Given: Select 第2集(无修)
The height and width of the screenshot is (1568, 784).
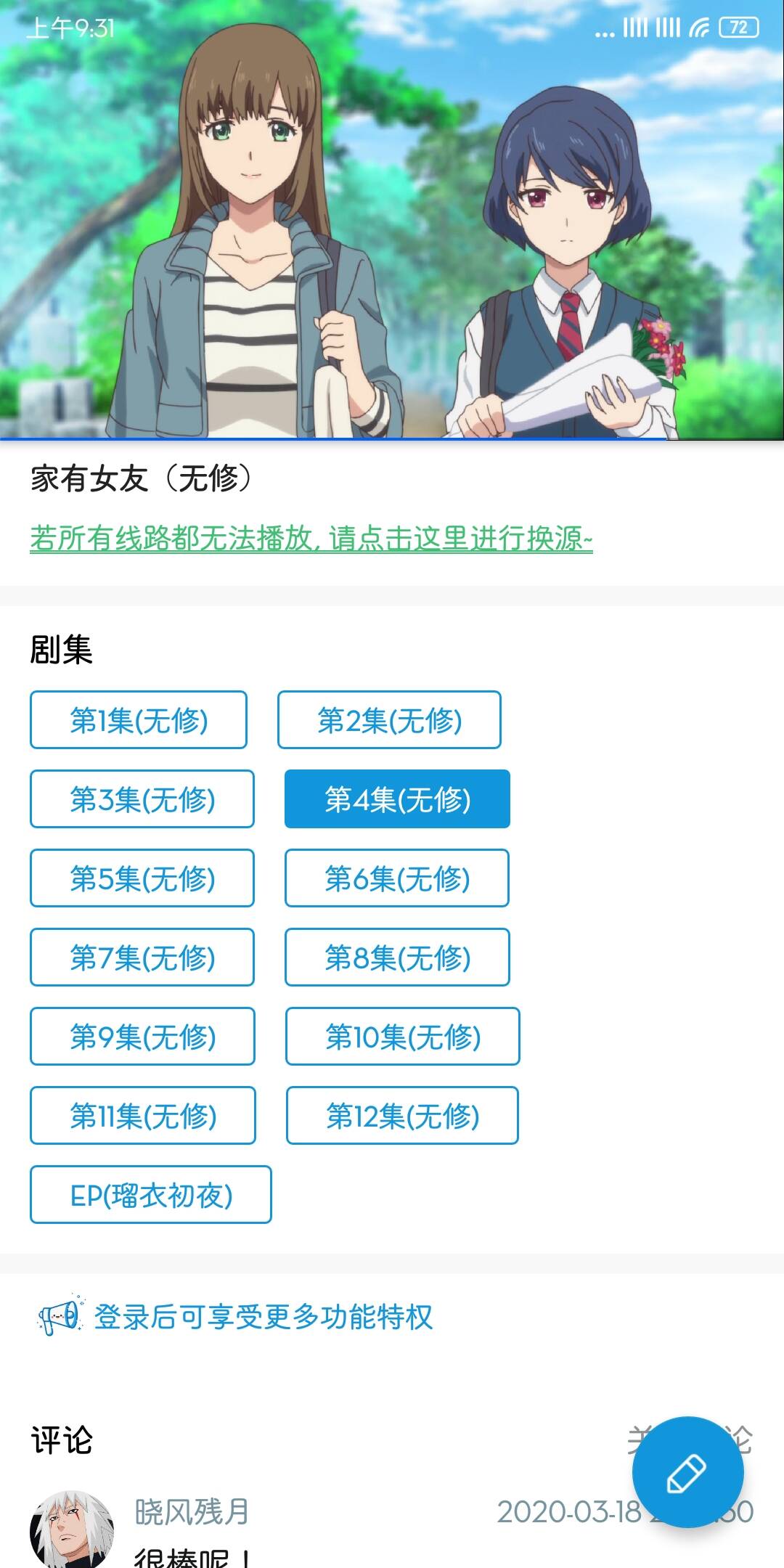Looking at the screenshot, I should tap(389, 720).
